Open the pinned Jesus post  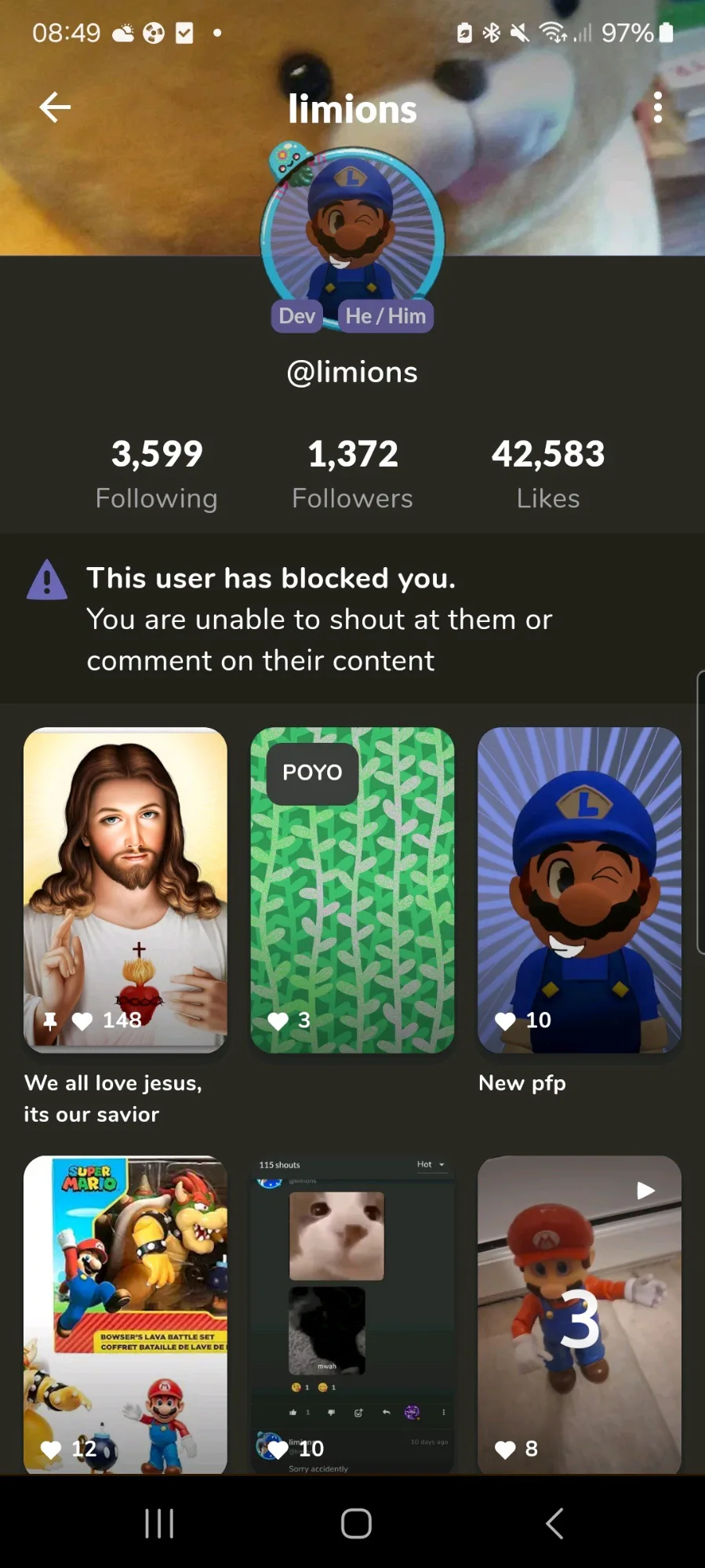coord(125,890)
